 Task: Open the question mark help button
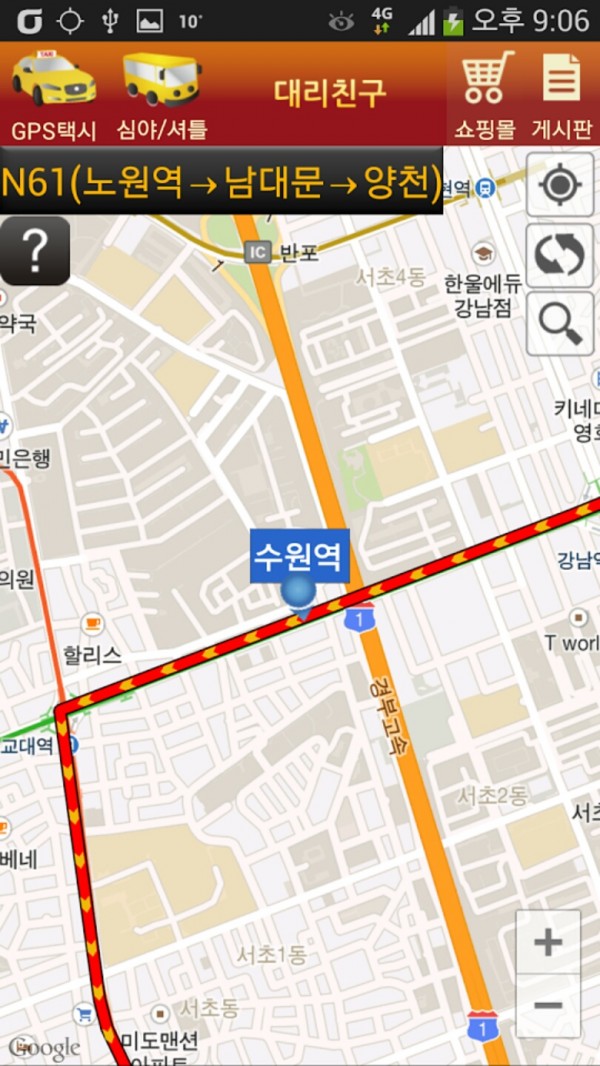pyautogui.click(x=35, y=251)
